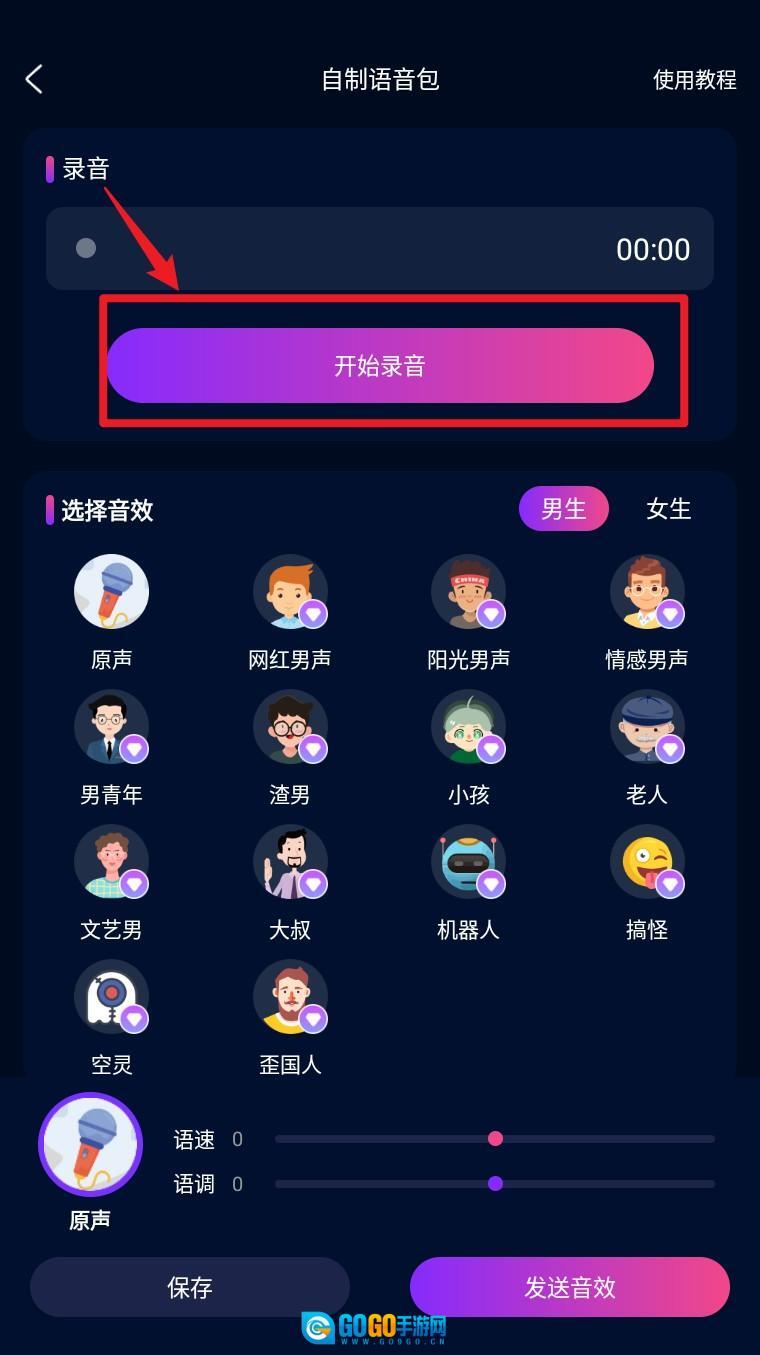Screen dimensions: 760x1355
Task: Apply the 老人 voice effect
Action: (647, 727)
